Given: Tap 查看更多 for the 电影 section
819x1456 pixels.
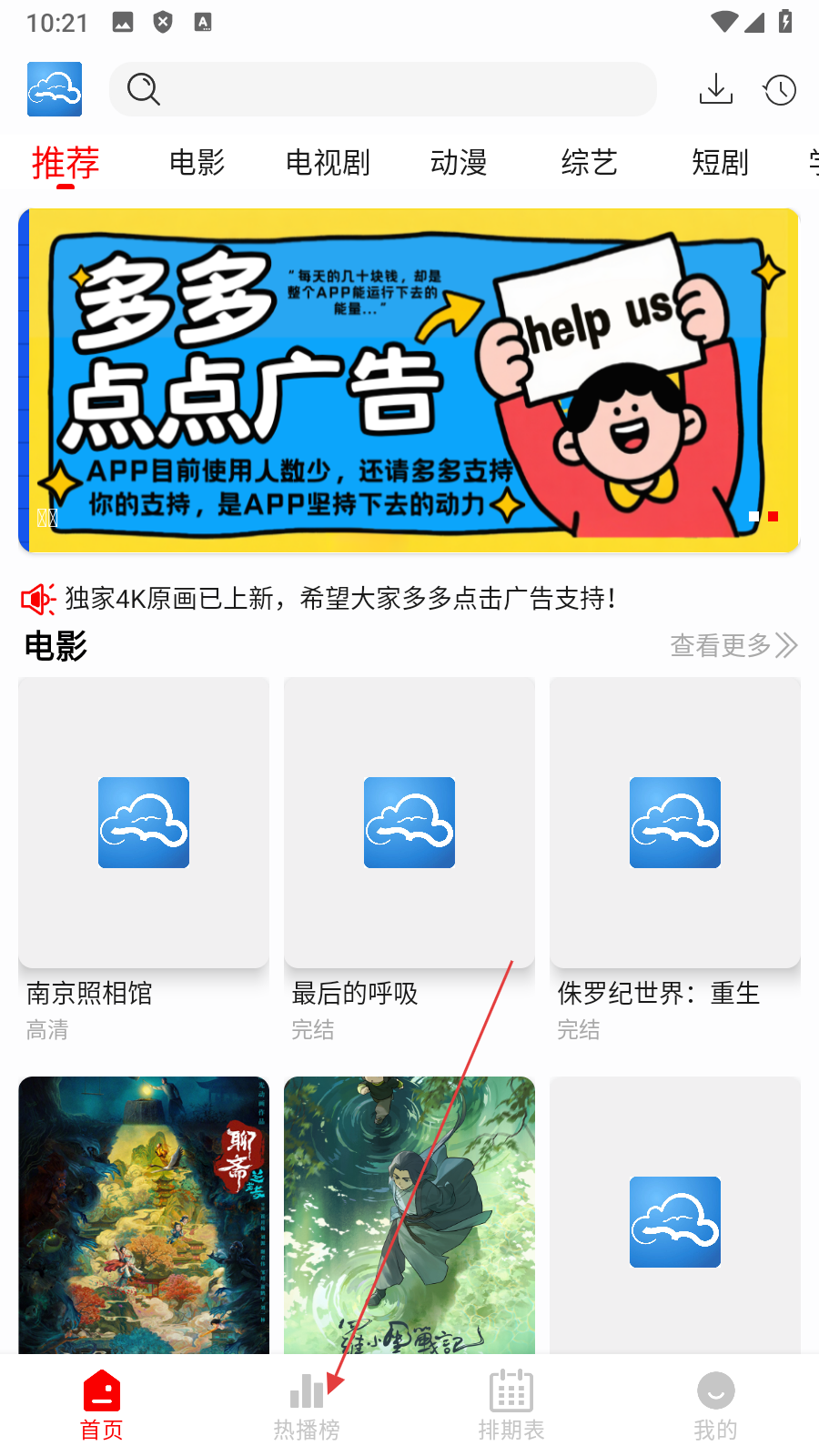Looking at the screenshot, I should pos(733,645).
